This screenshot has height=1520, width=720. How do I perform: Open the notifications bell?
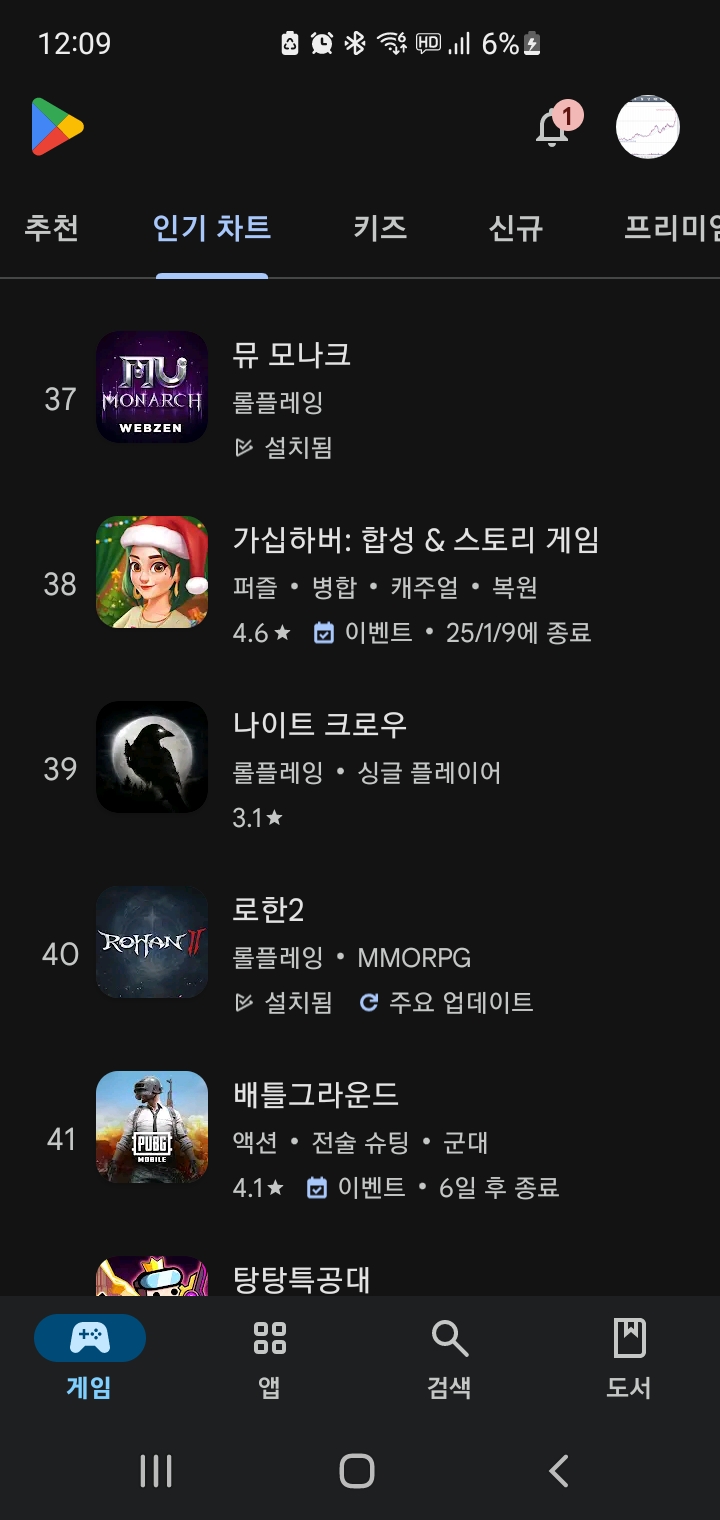pyautogui.click(x=553, y=129)
